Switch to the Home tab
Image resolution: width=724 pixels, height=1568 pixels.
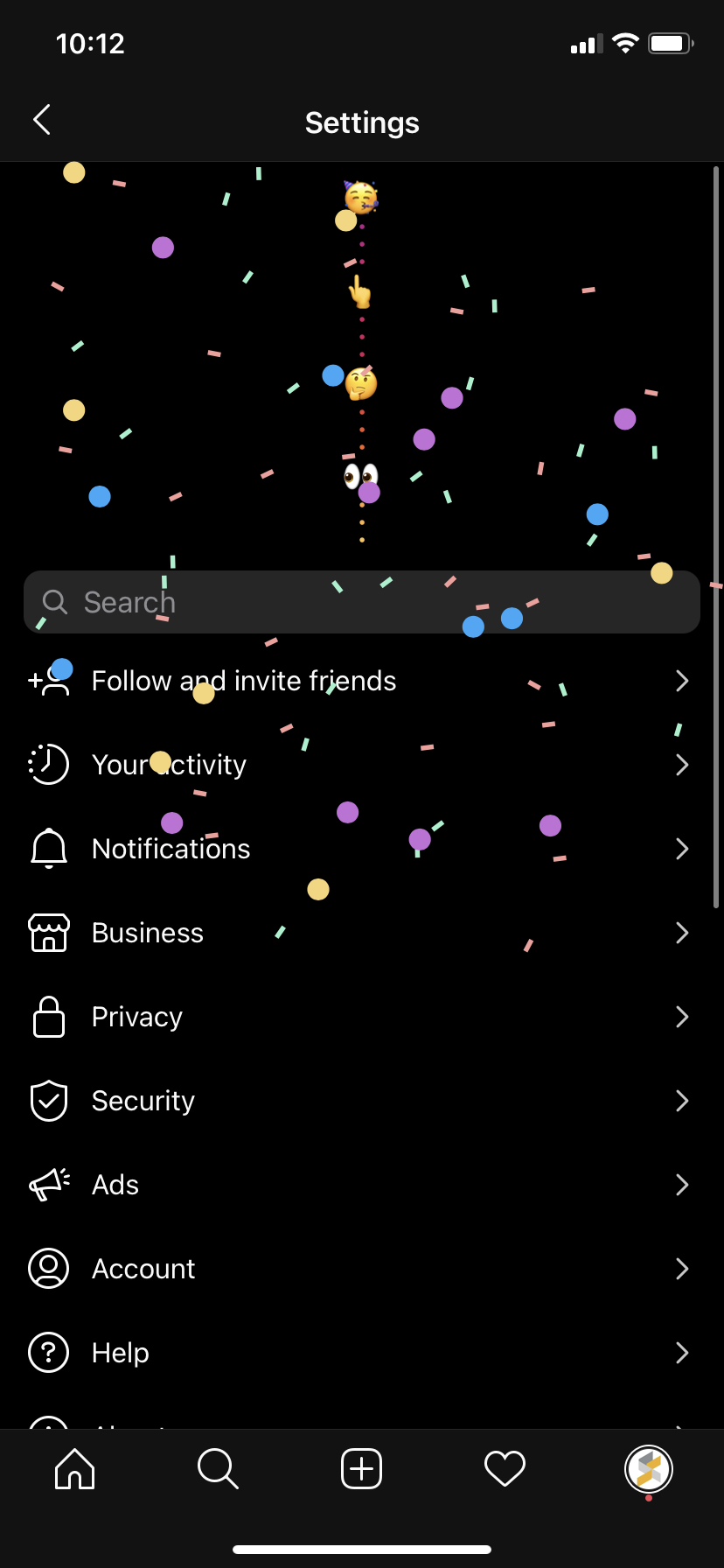[75, 1468]
